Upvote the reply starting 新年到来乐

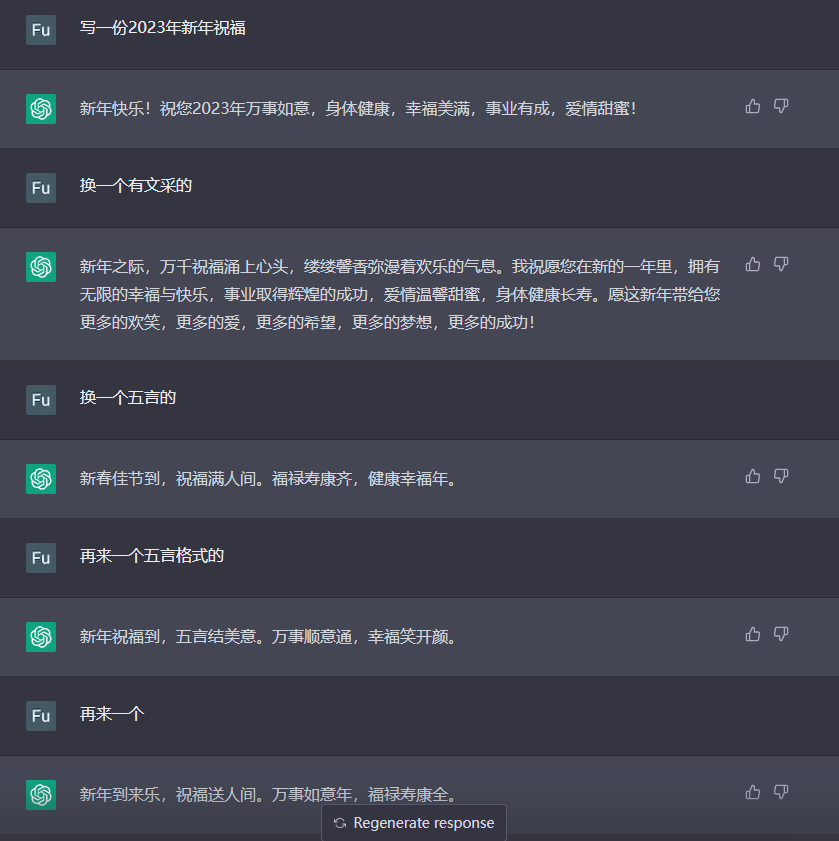pyautogui.click(x=753, y=792)
